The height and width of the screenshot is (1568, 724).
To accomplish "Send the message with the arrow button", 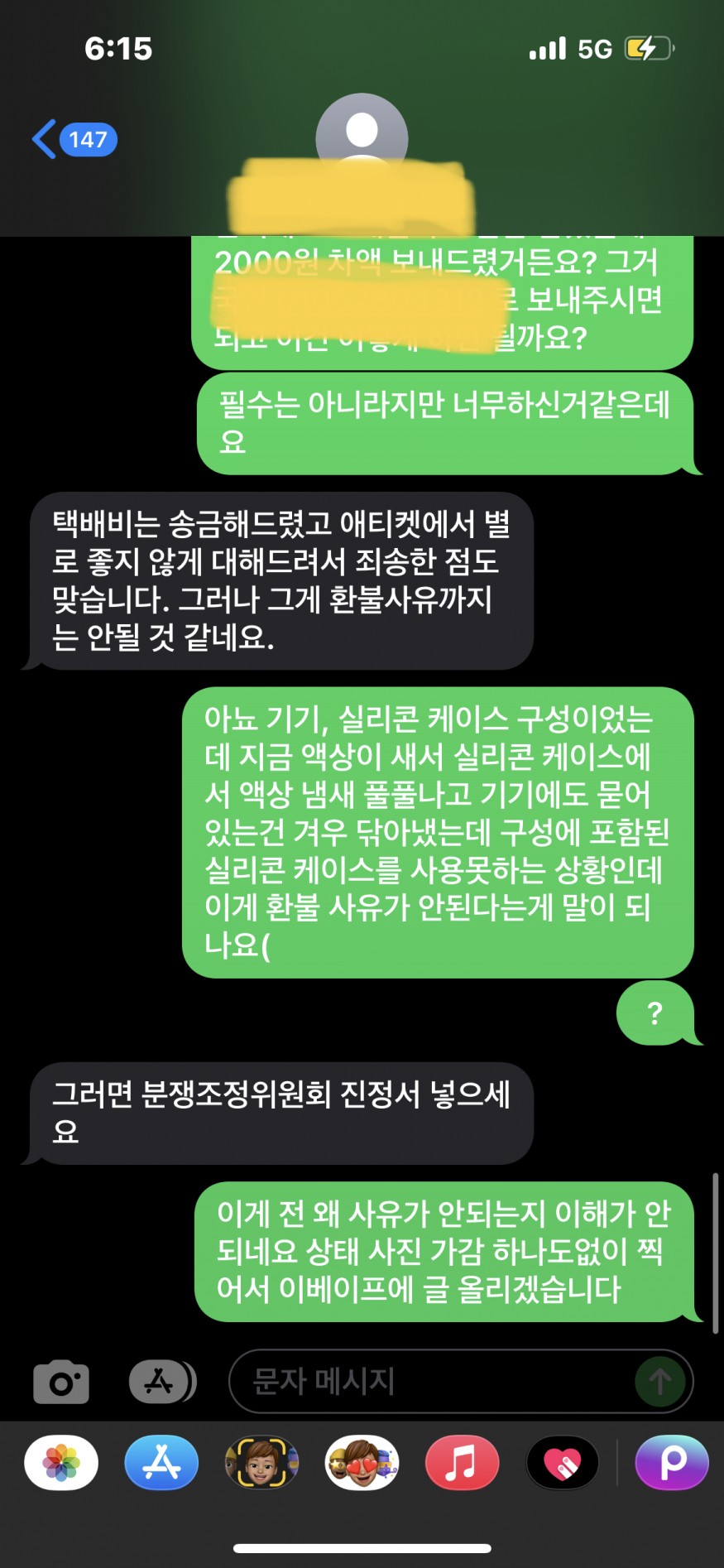I will pos(659,1381).
